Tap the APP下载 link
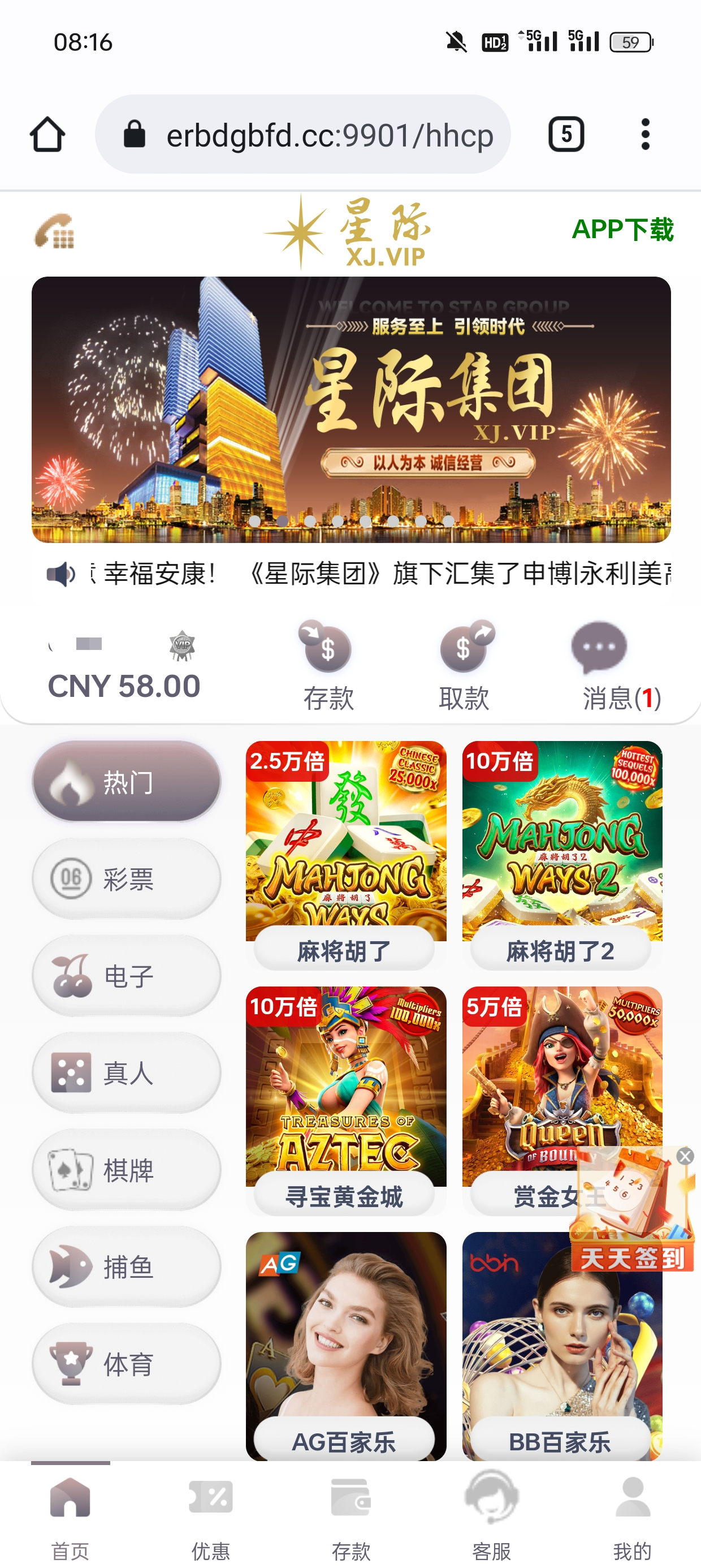This screenshot has width=701, height=1568. coord(622,230)
